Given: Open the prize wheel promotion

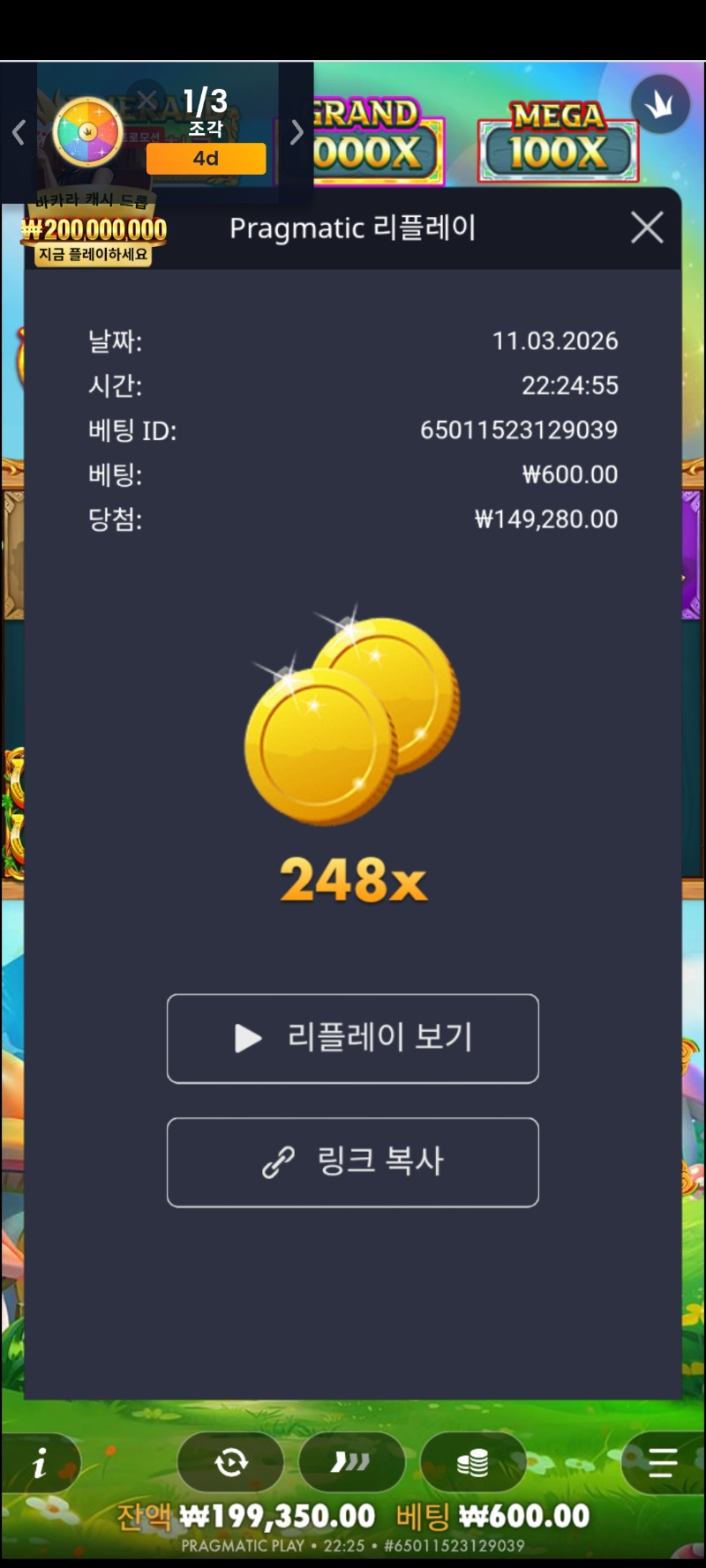Looking at the screenshot, I should coord(87,132).
